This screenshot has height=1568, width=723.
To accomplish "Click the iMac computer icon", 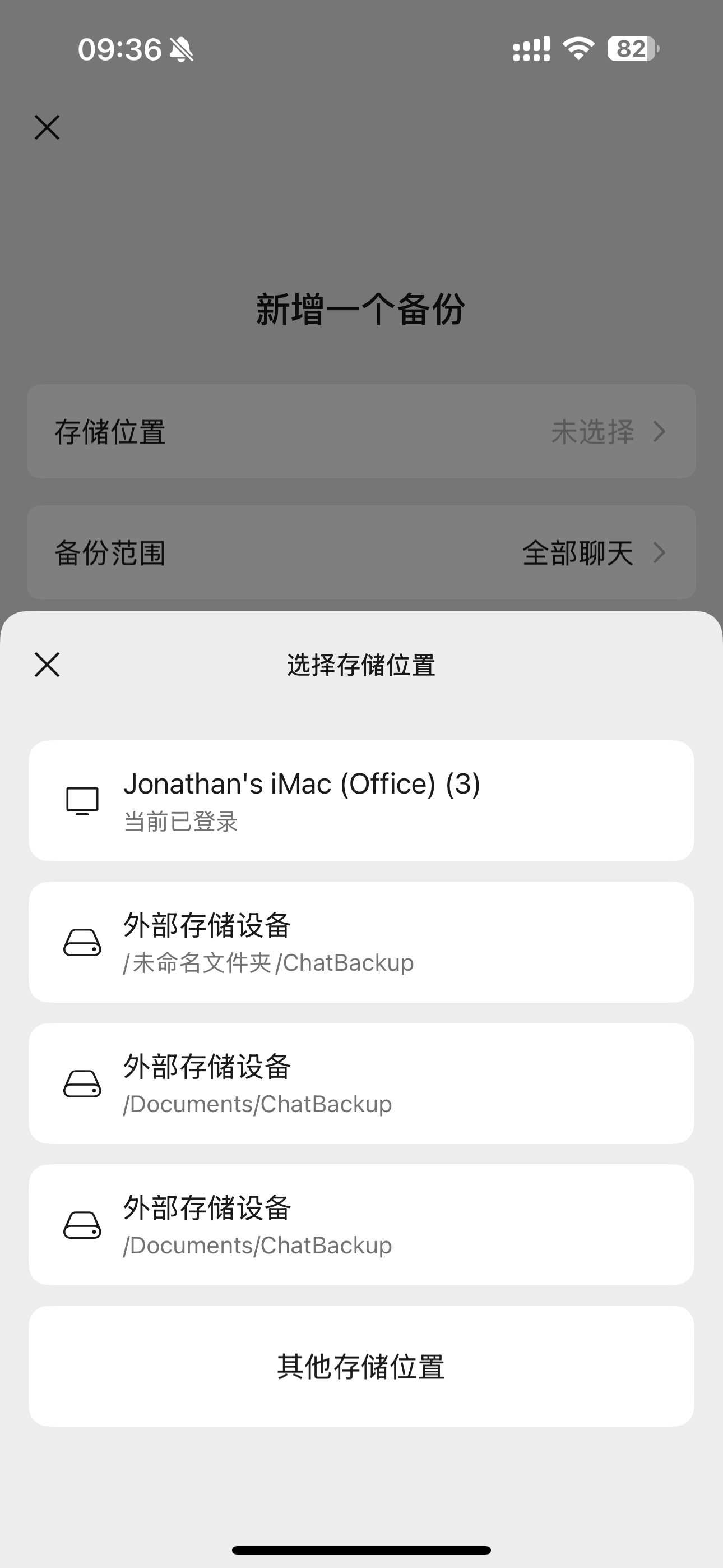I will pos(84,801).
